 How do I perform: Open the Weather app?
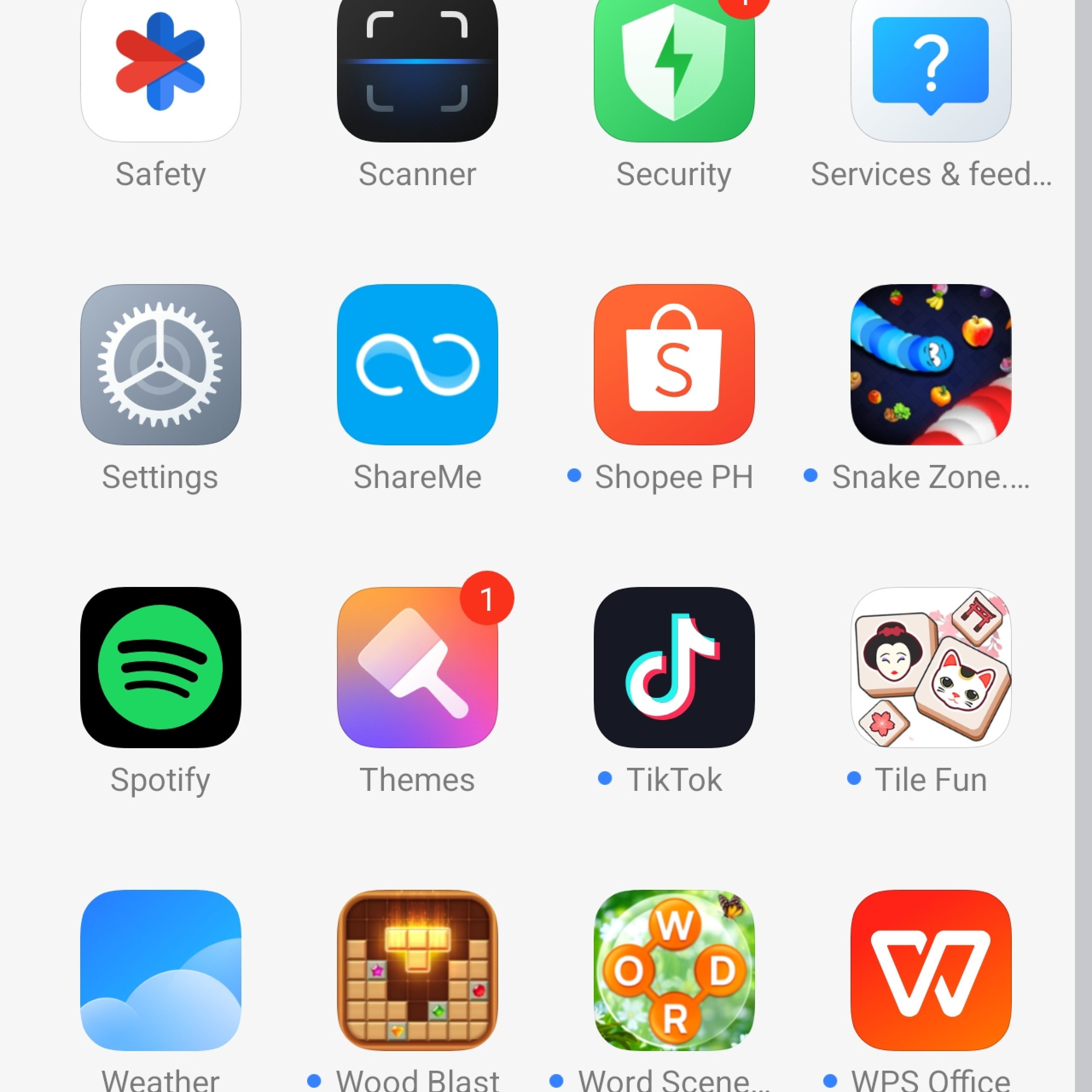pyautogui.click(x=160, y=970)
